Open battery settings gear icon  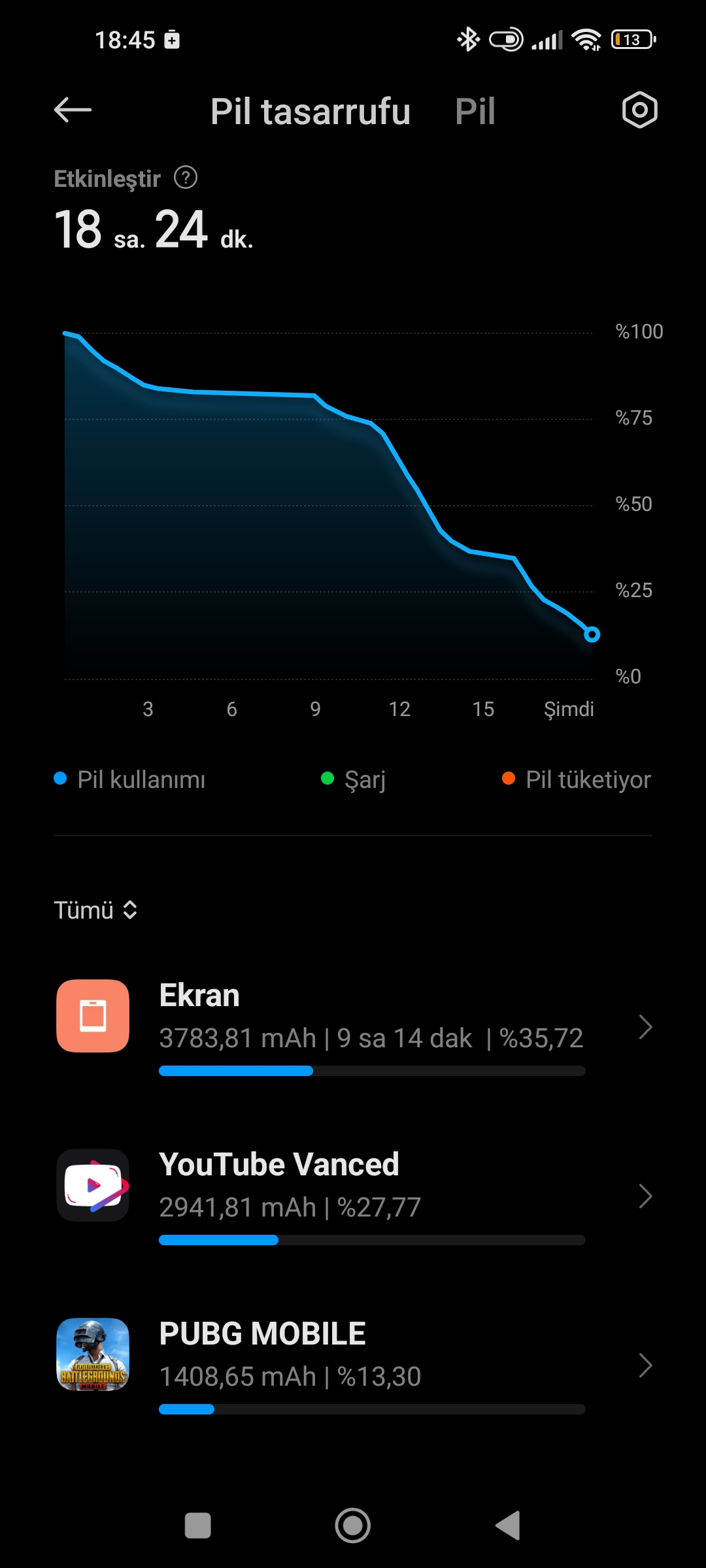(x=639, y=110)
